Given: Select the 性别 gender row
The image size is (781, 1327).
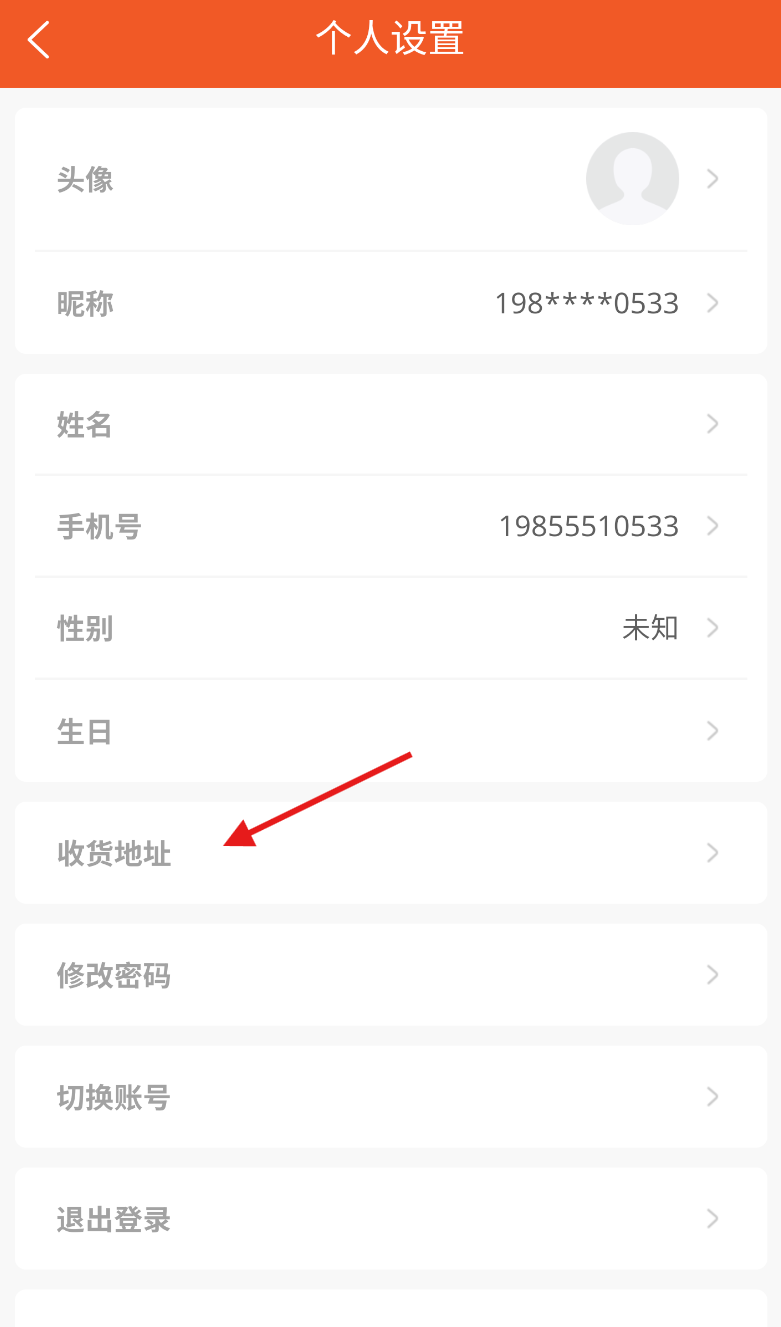Looking at the screenshot, I should pos(391,628).
